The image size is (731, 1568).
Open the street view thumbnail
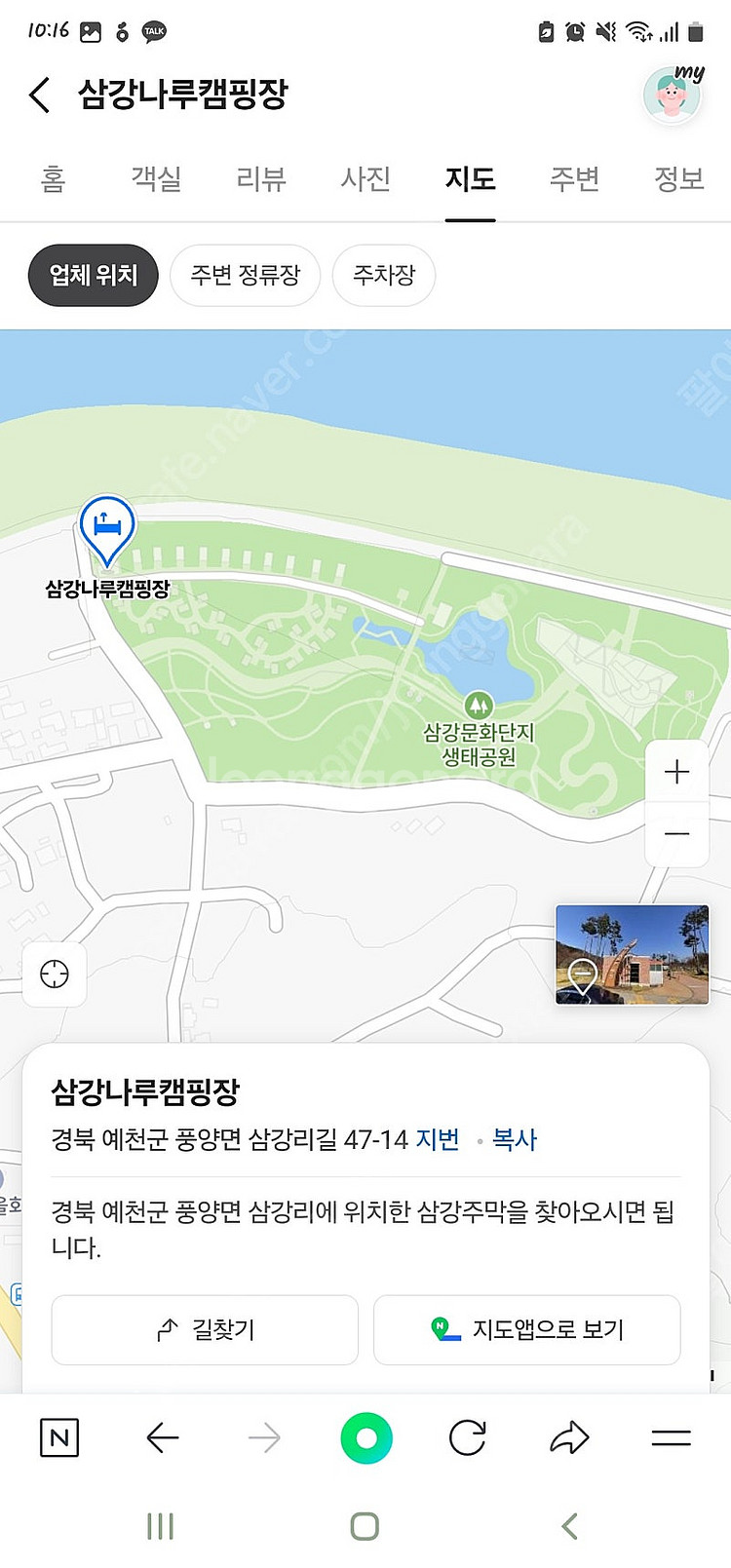tap(632, 954)
